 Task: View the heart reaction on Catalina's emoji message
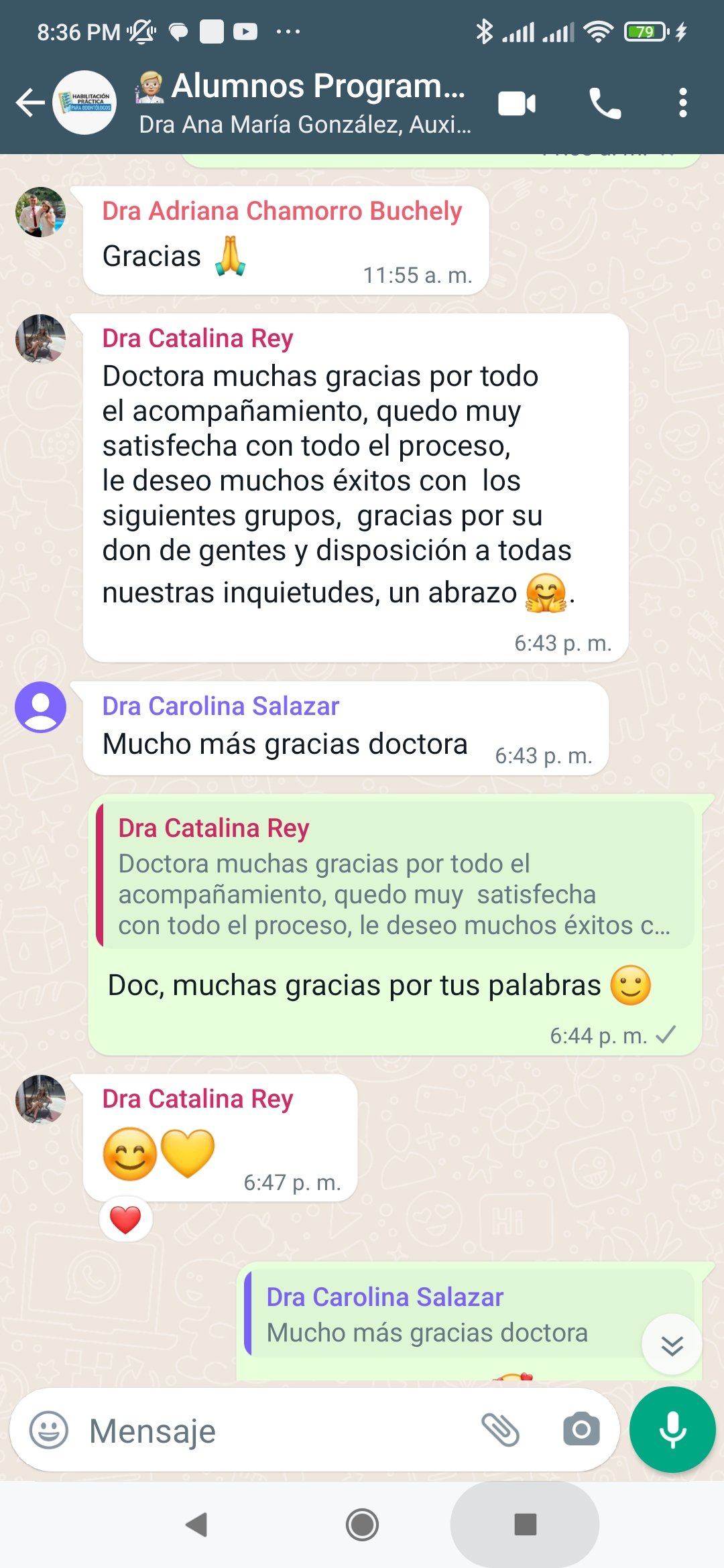[x=125, y=1219]
